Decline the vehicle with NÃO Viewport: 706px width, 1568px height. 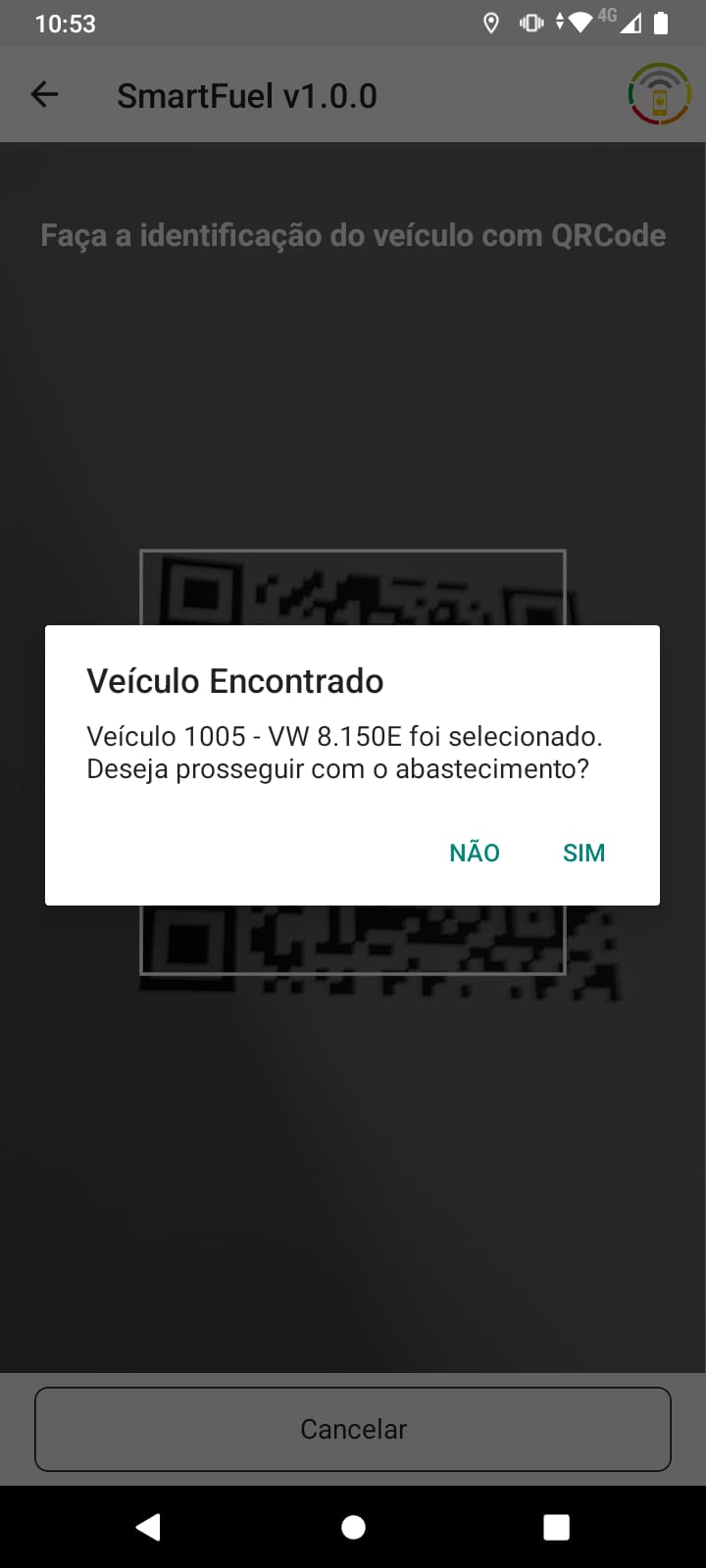coord(475,853)
